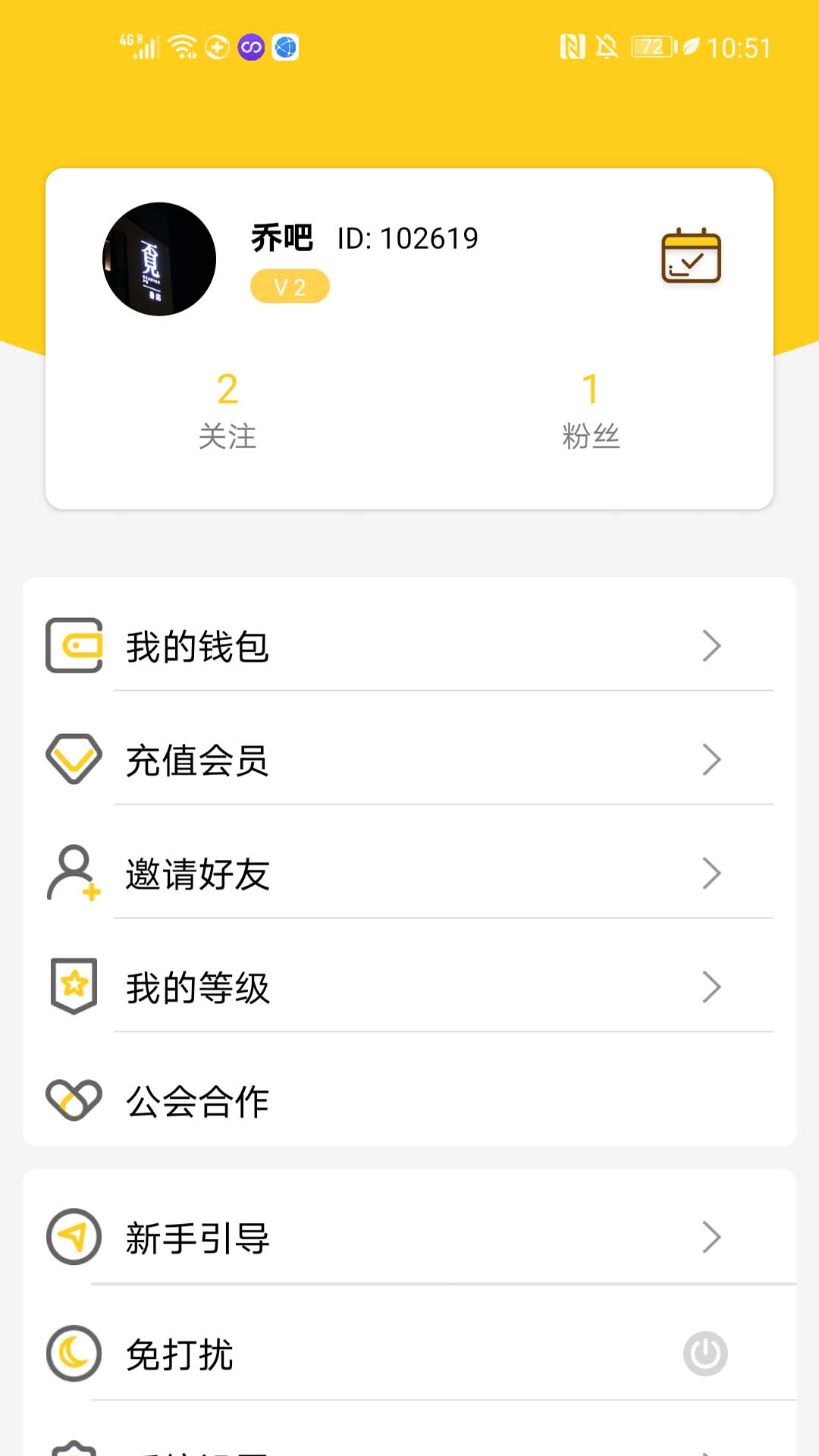Viewport: 819px width, 1456px height.
Task: View the 粉丝 fans list
Action: click(591, 411)
